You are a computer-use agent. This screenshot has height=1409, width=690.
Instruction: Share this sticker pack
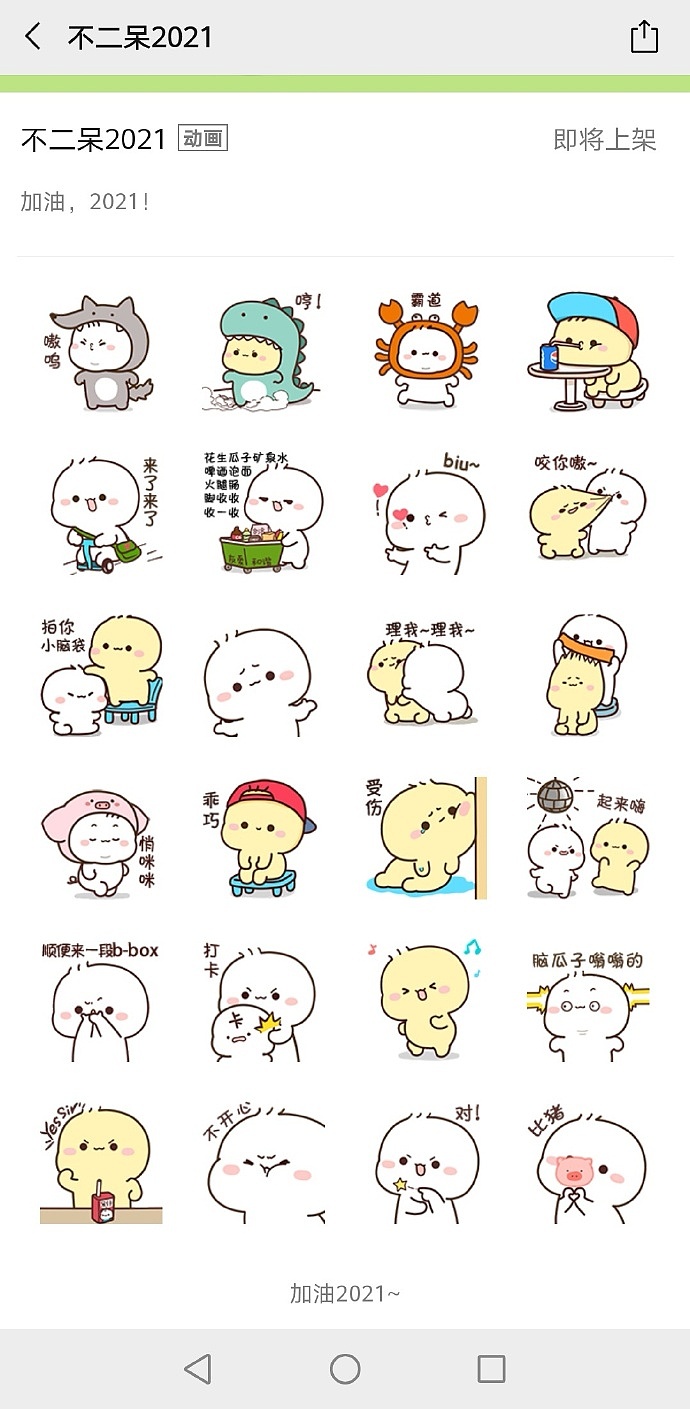(x=645, y=36)
